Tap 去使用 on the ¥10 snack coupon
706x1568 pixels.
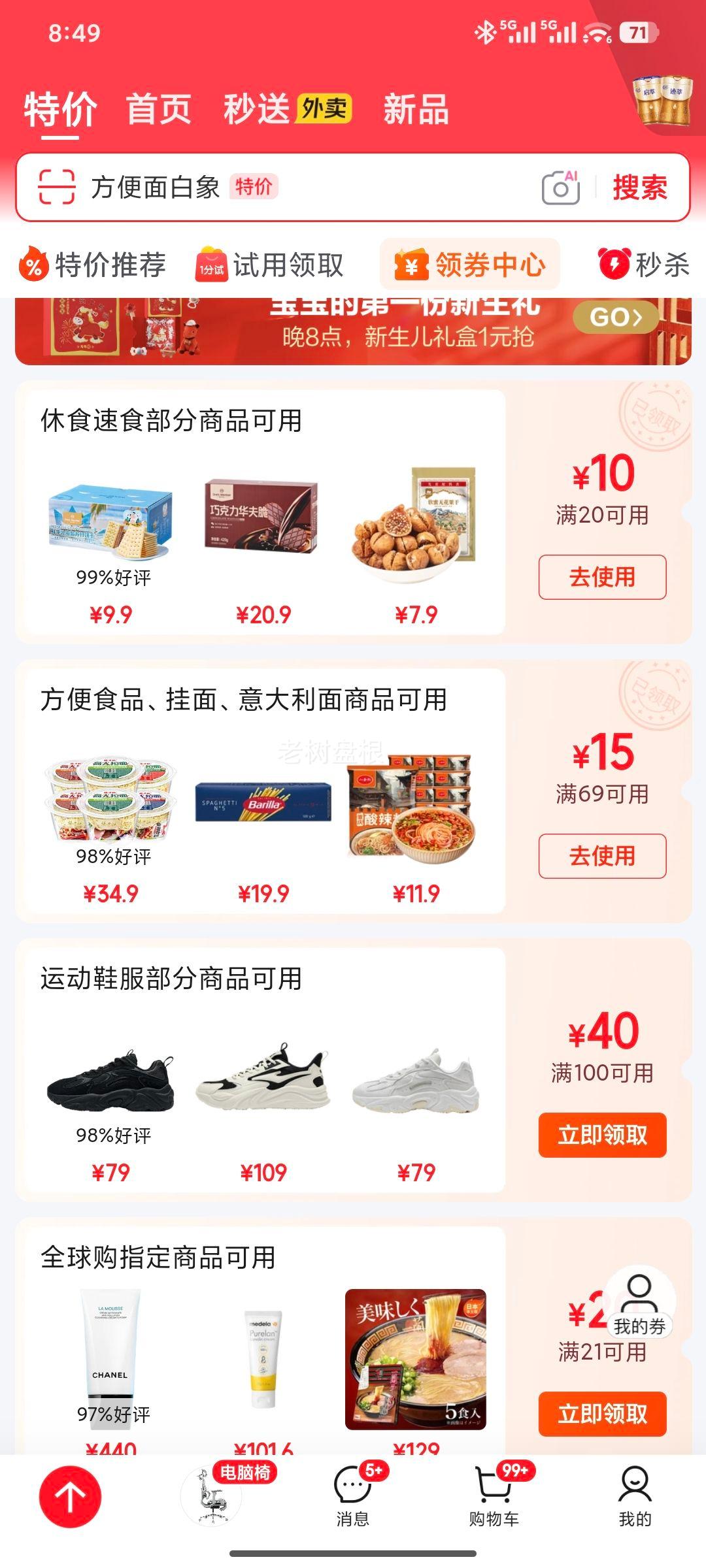point(603,576)
